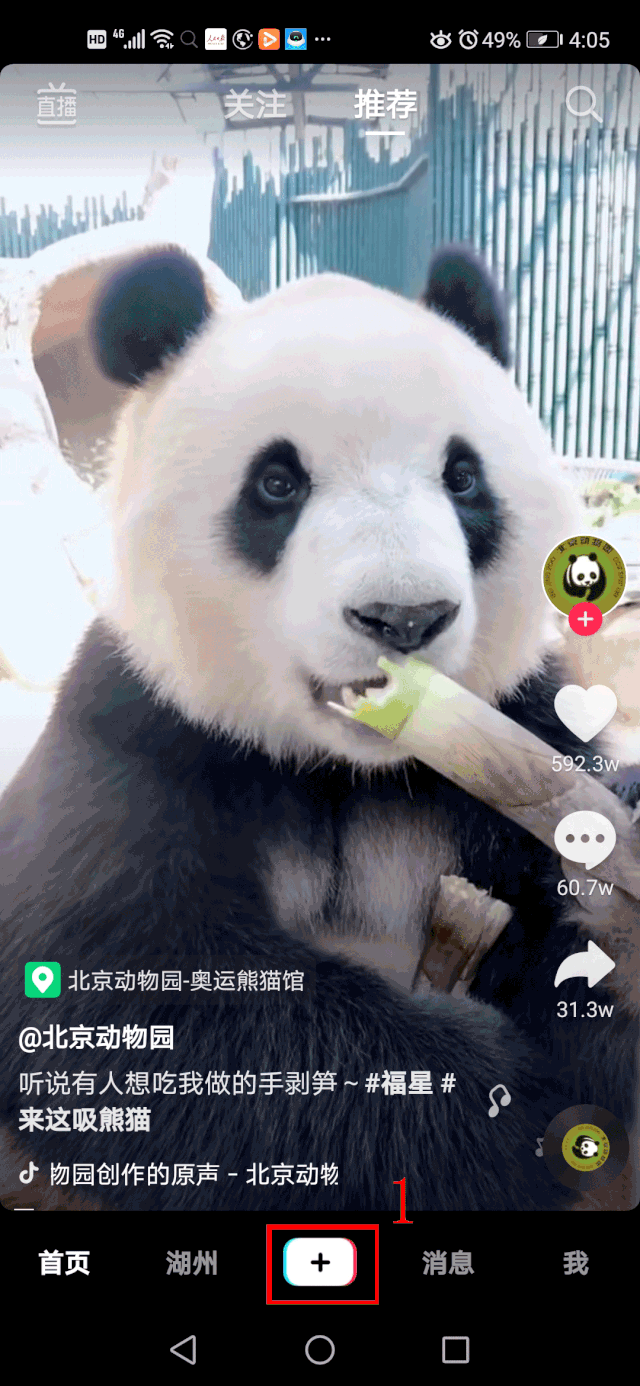Open the live stream (直播) icon

[57, 106]
